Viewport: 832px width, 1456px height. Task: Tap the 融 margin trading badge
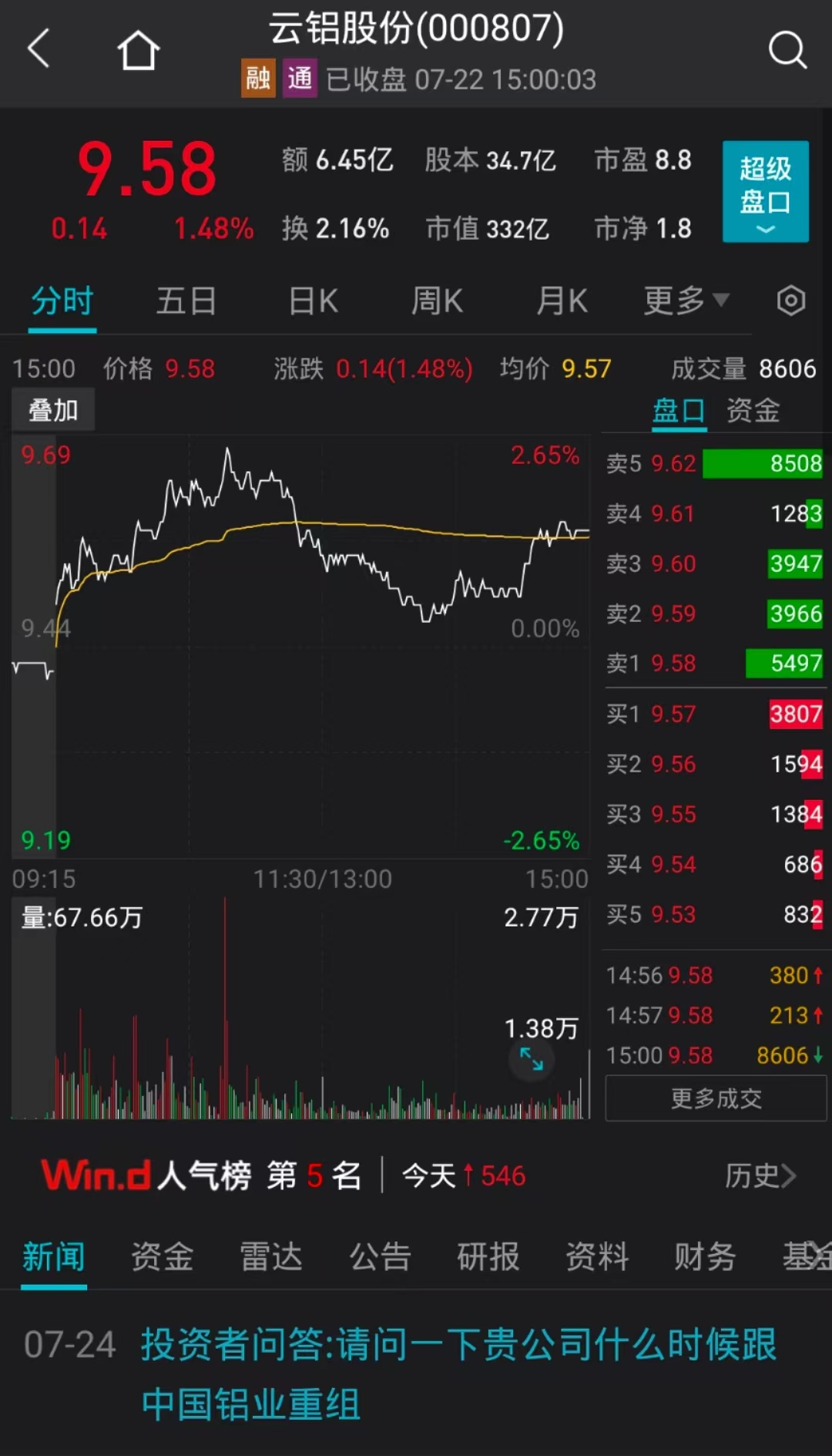[257, 79]
